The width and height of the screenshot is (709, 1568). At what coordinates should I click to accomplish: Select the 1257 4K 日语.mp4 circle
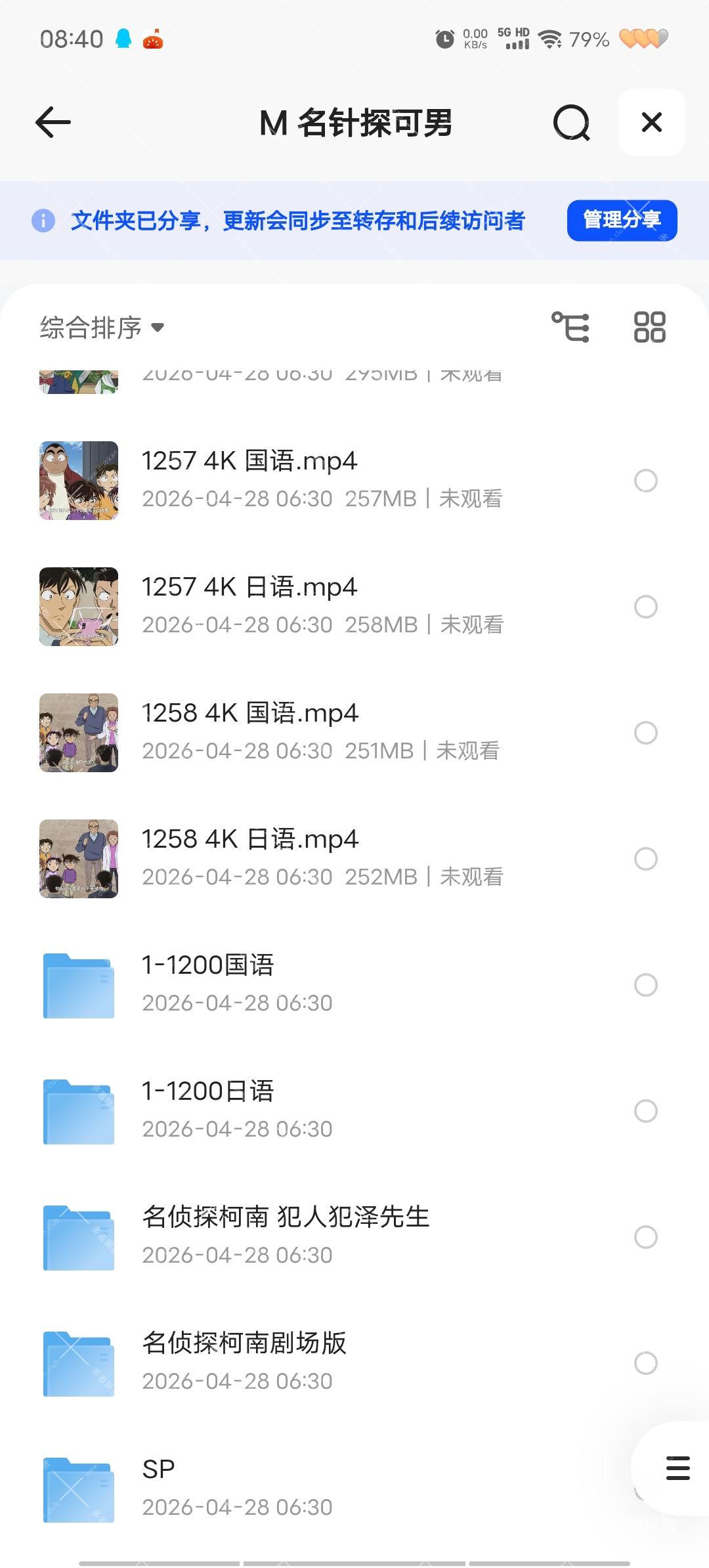coord(646,607)
